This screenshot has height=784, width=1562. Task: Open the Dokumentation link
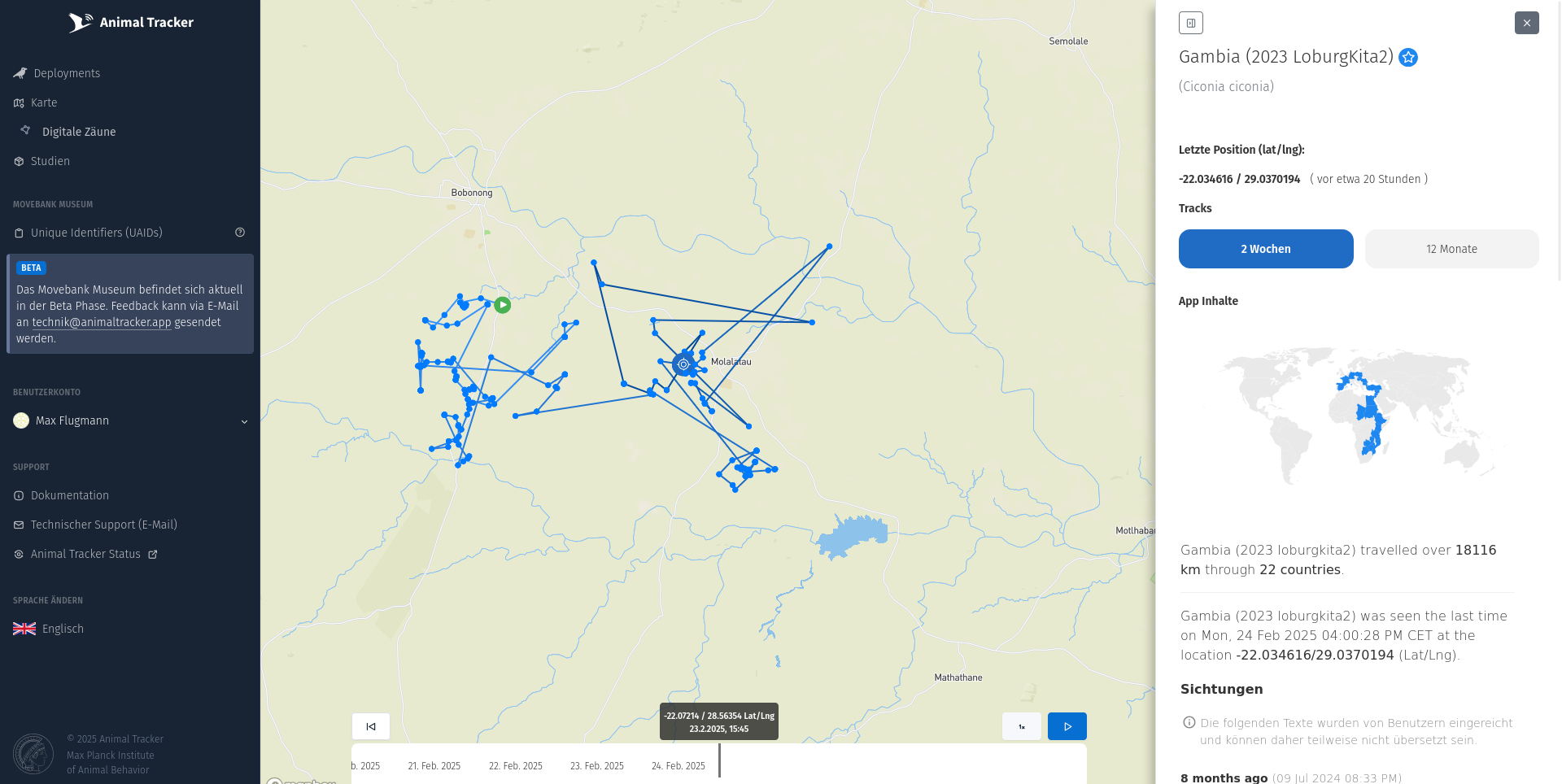[x=70, y=495]
